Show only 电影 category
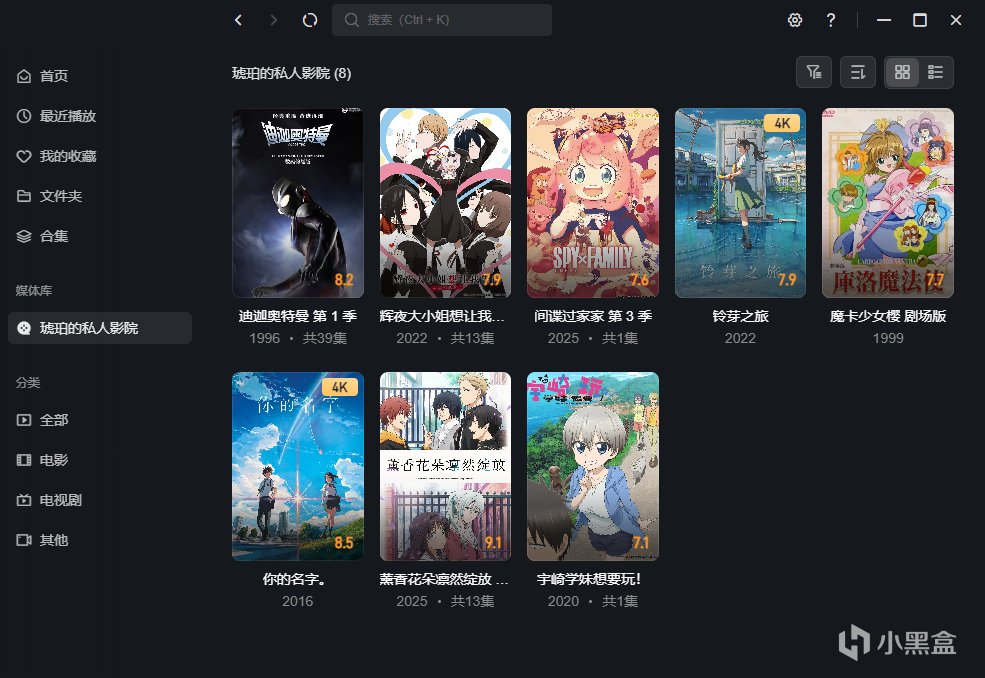This screenshot has width=985, height=678. (x=54, y=460)
